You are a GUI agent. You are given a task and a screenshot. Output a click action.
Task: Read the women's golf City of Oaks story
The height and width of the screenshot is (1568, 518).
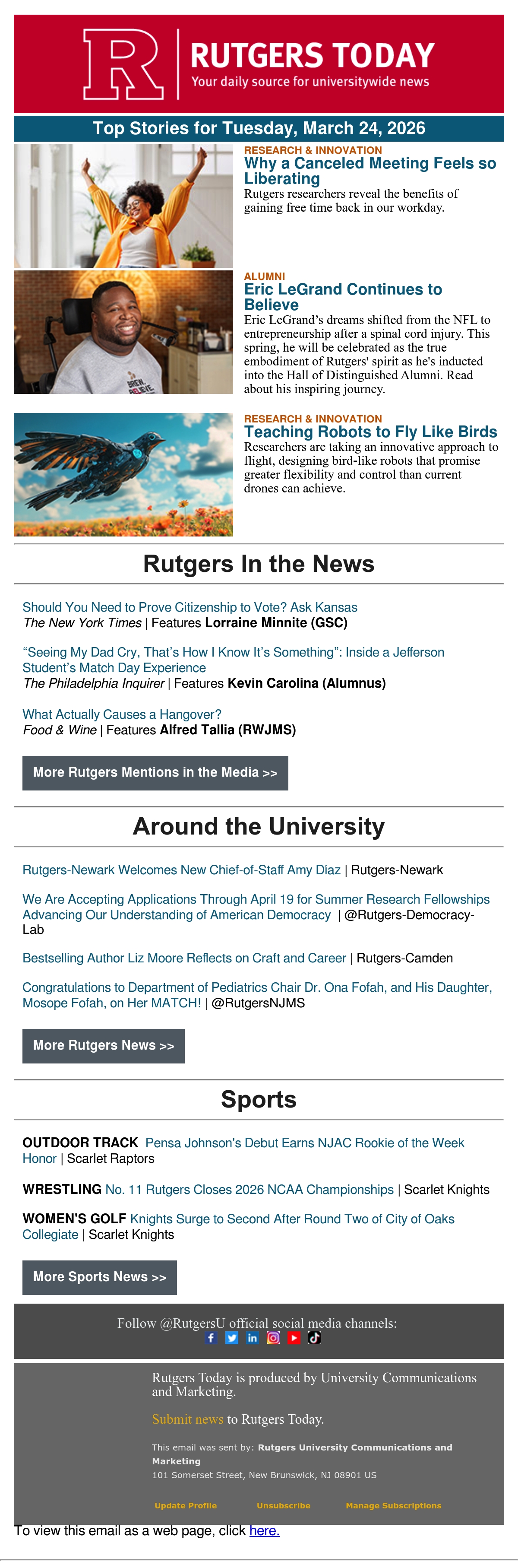(x=238, y=1226)
